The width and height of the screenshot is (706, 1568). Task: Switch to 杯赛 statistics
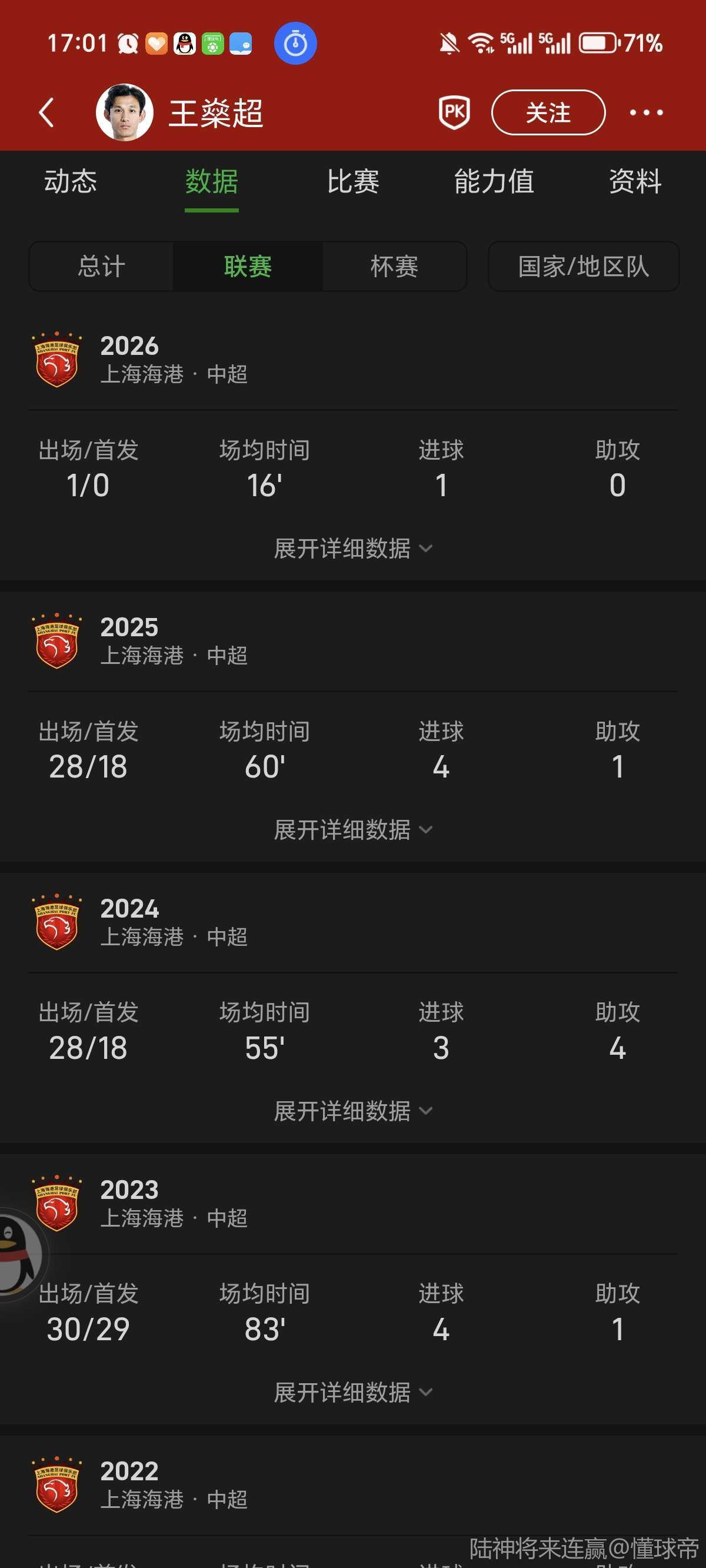[394, 267]
